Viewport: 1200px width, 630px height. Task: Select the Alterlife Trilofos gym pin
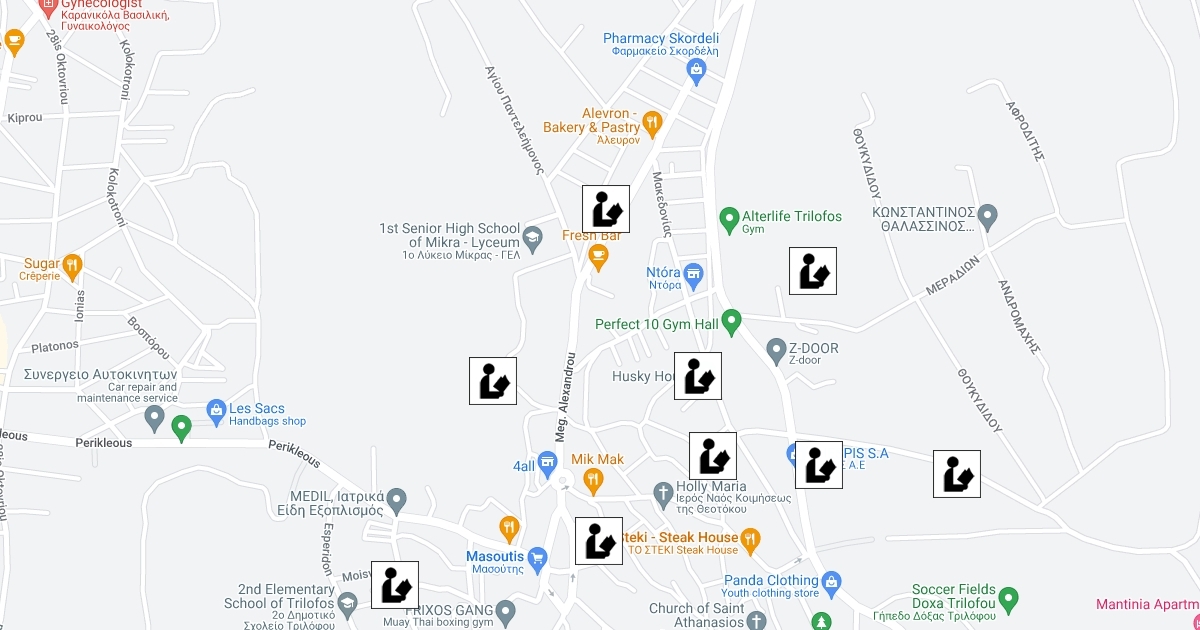coord(730,217)
